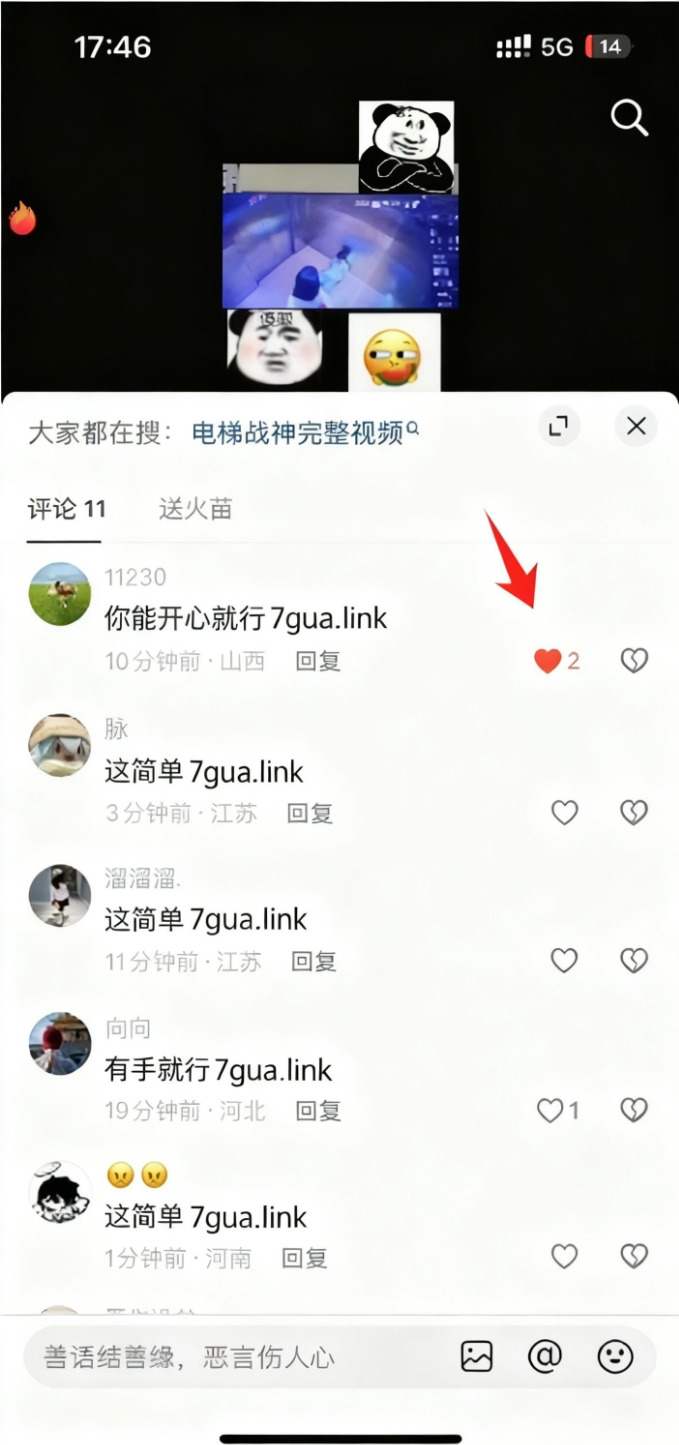The height and width of the screenshot is (1445, 679).
Task: Like the comment by 脉
Action: (x=565, y=813)
